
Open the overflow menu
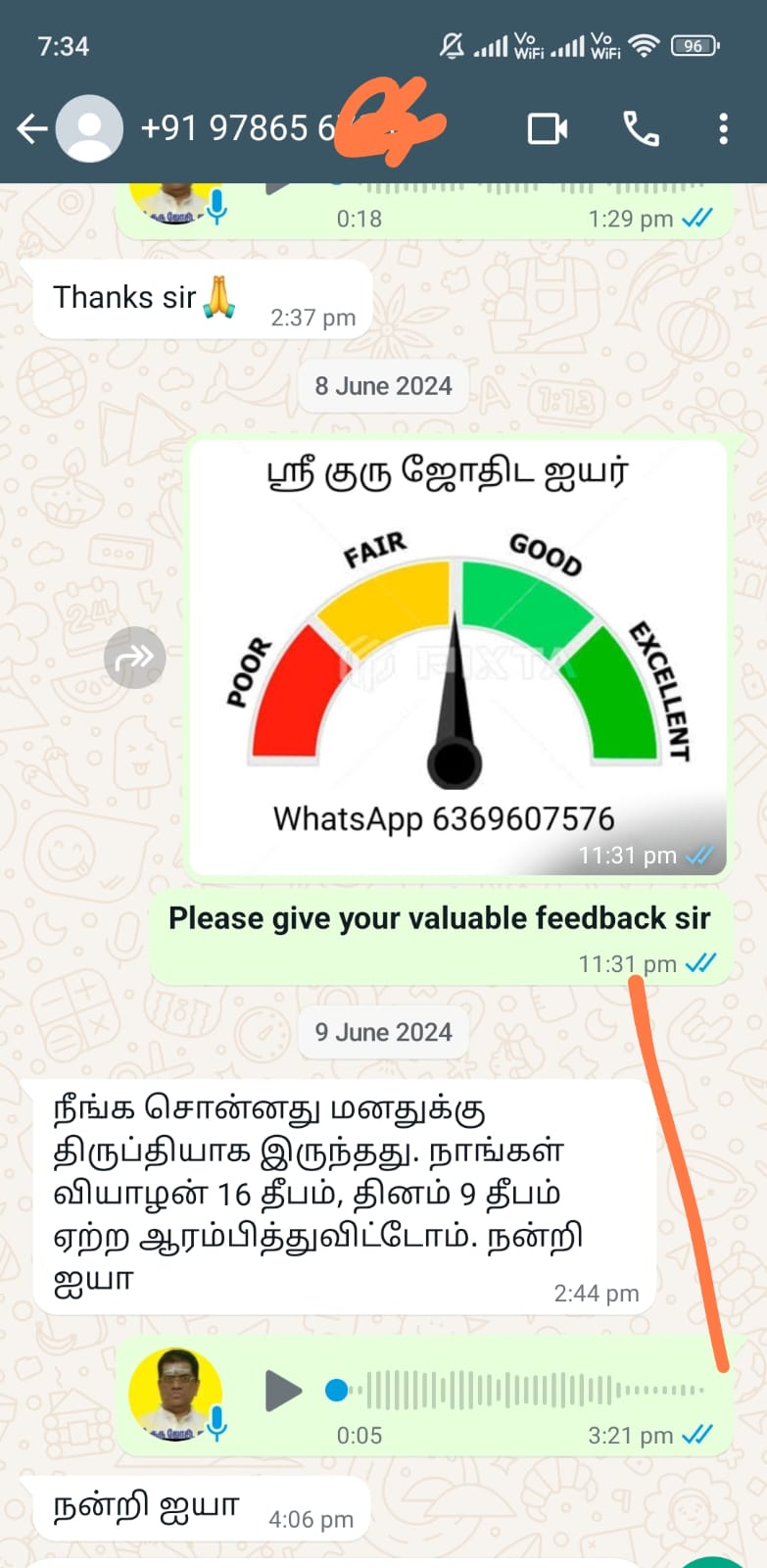[x=723, y=128]
